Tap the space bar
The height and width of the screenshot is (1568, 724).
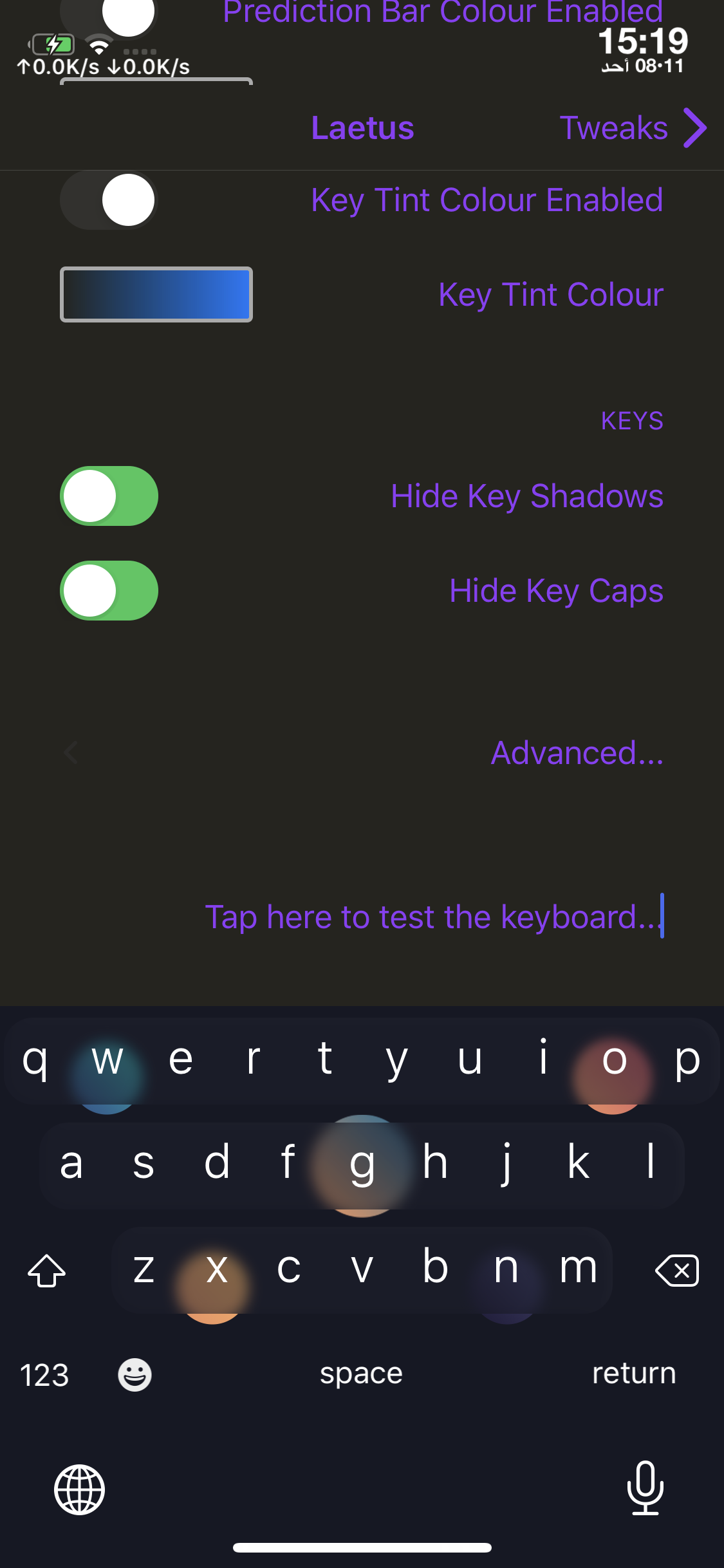(362, 1374)
